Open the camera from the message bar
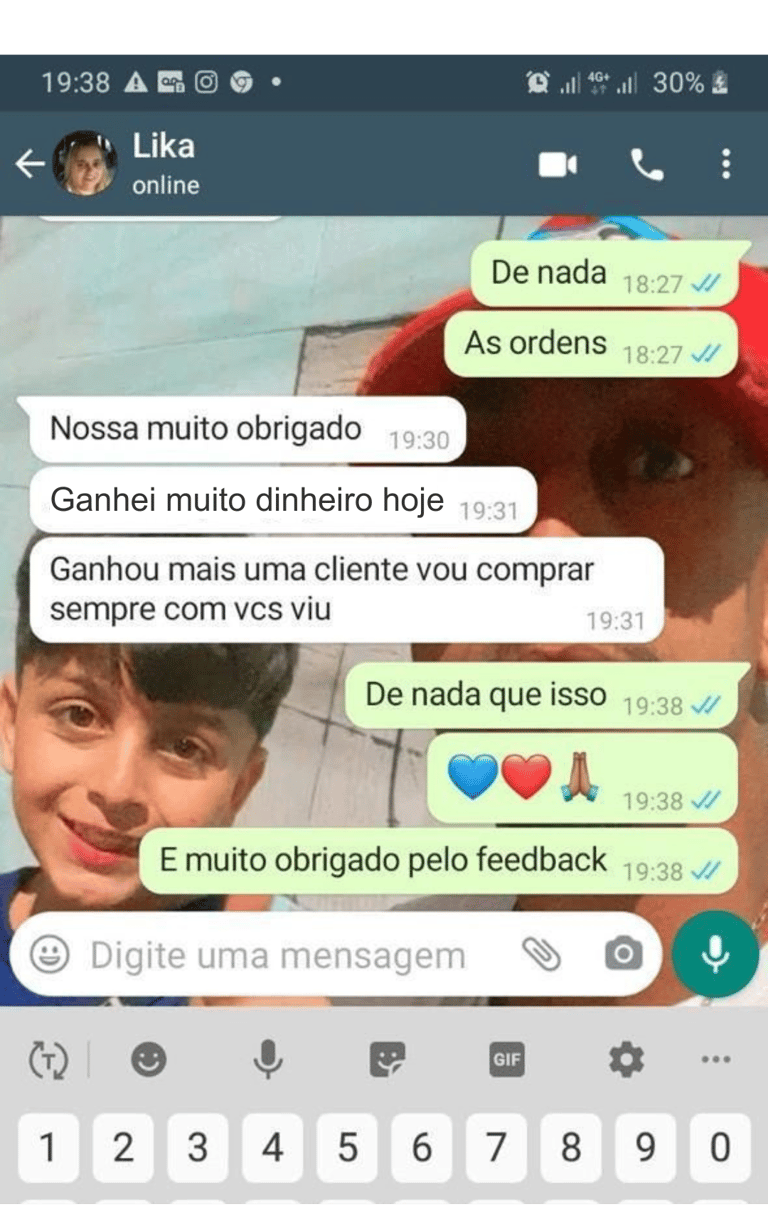The height and width of the screenshot is (1216, 768). point(623,955)
